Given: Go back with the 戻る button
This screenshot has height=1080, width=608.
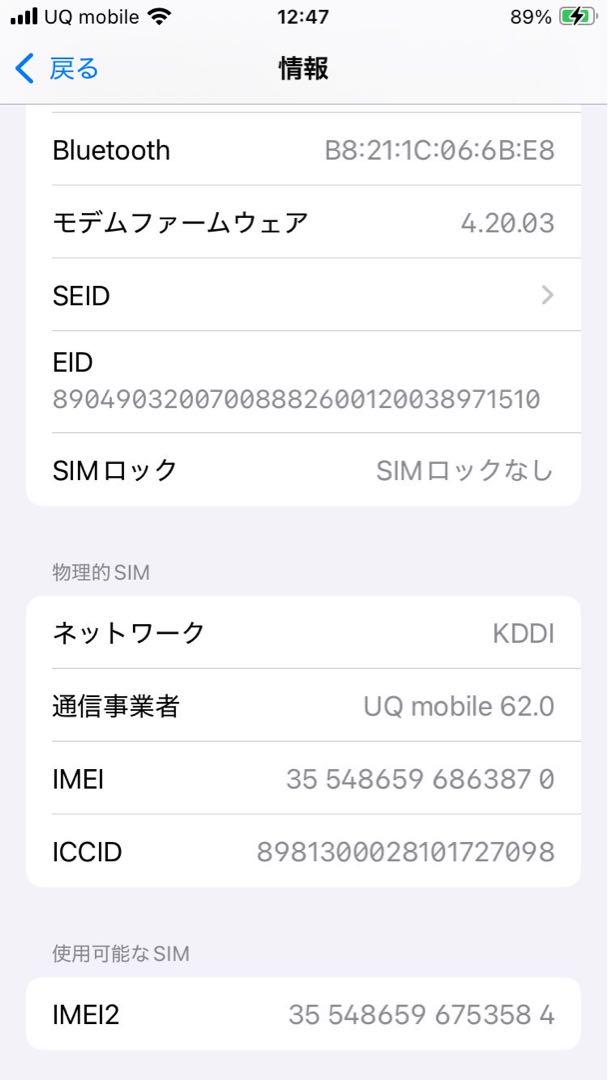Looking at the screenshot, I should click(57, 69).
